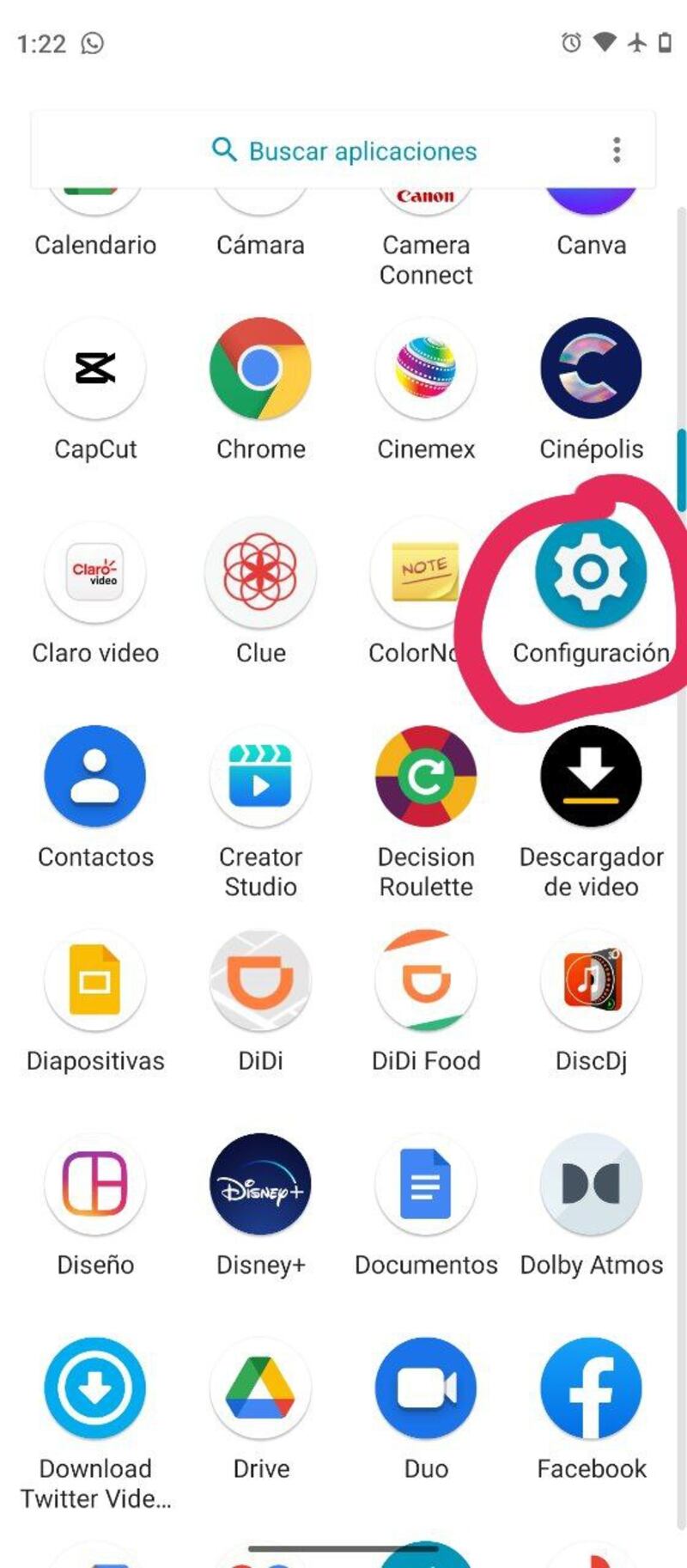Open Cinépolis
The image size is (687, 1568).
(x=591, y=369)
